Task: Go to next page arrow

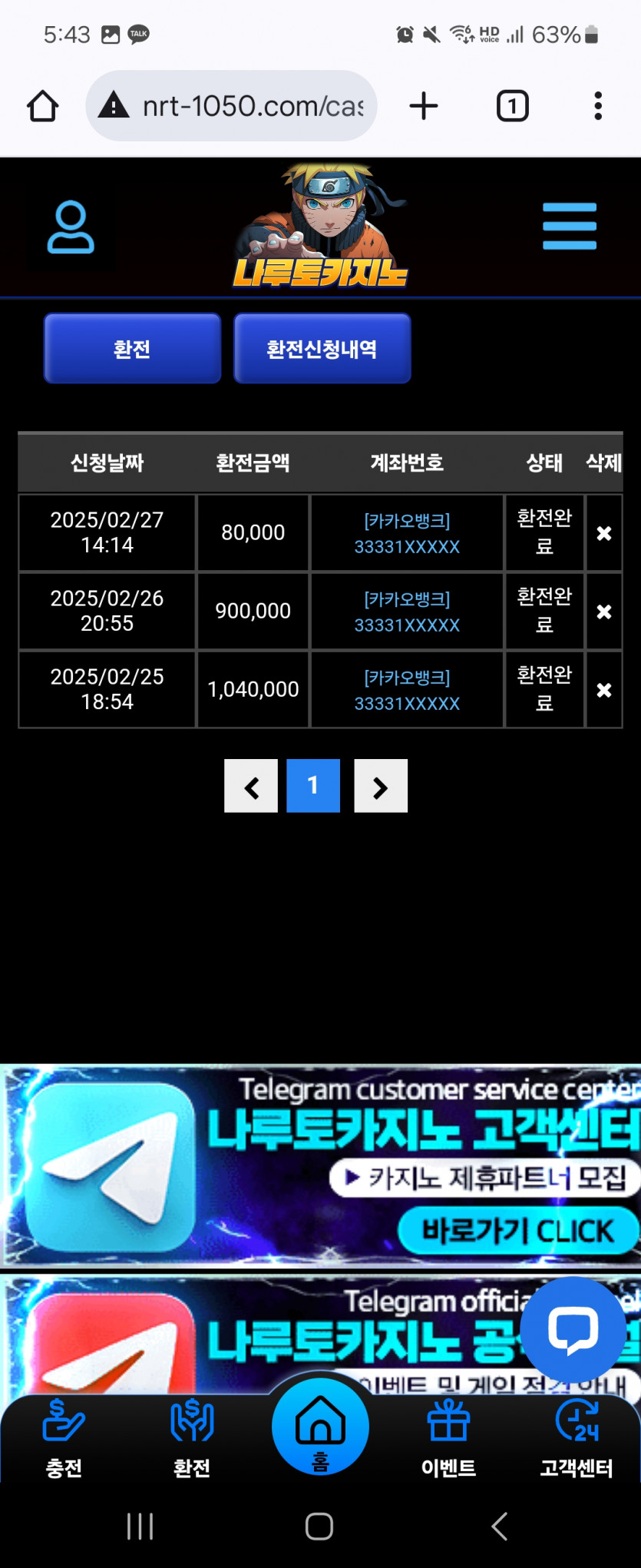Action: point(381,786)
